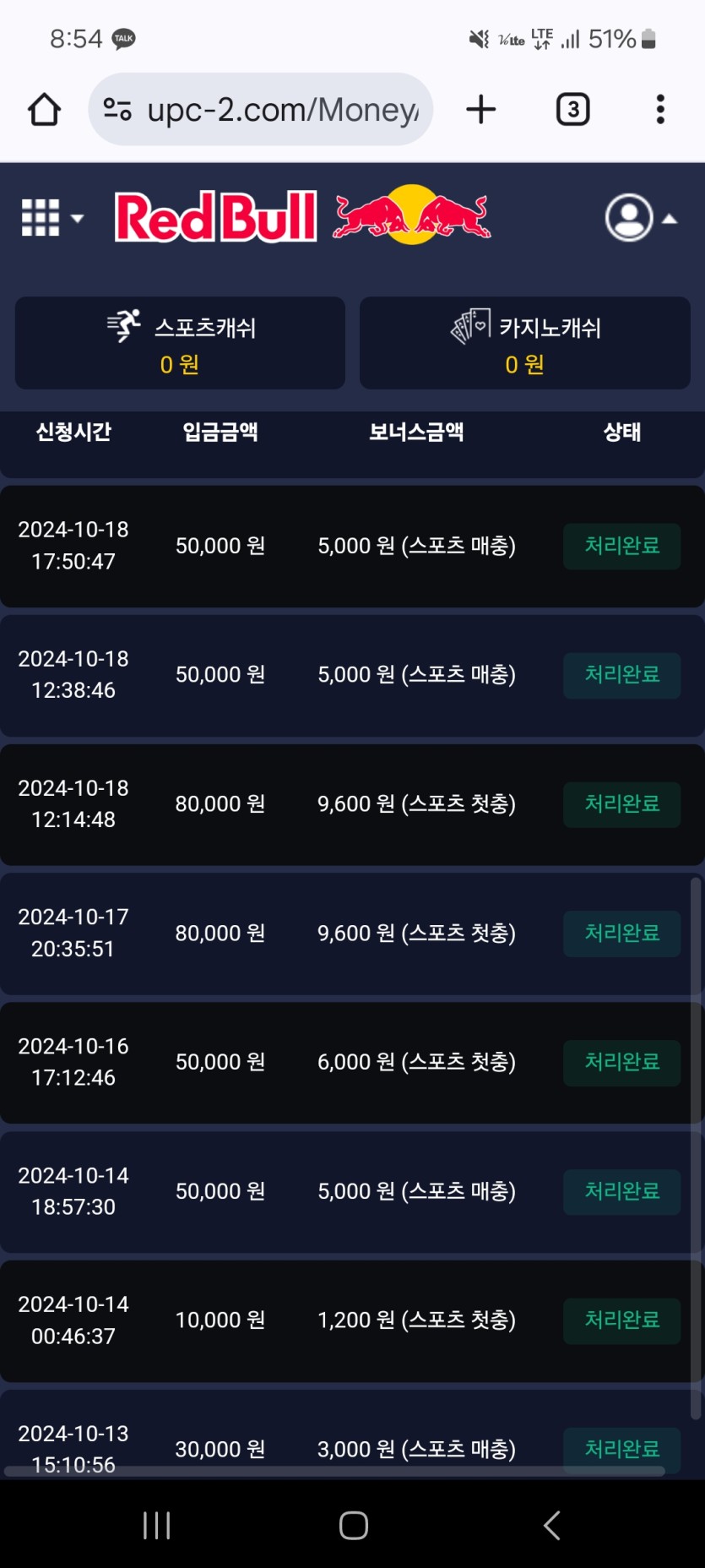Expand the user profile menu

click(x=641, y=218)
